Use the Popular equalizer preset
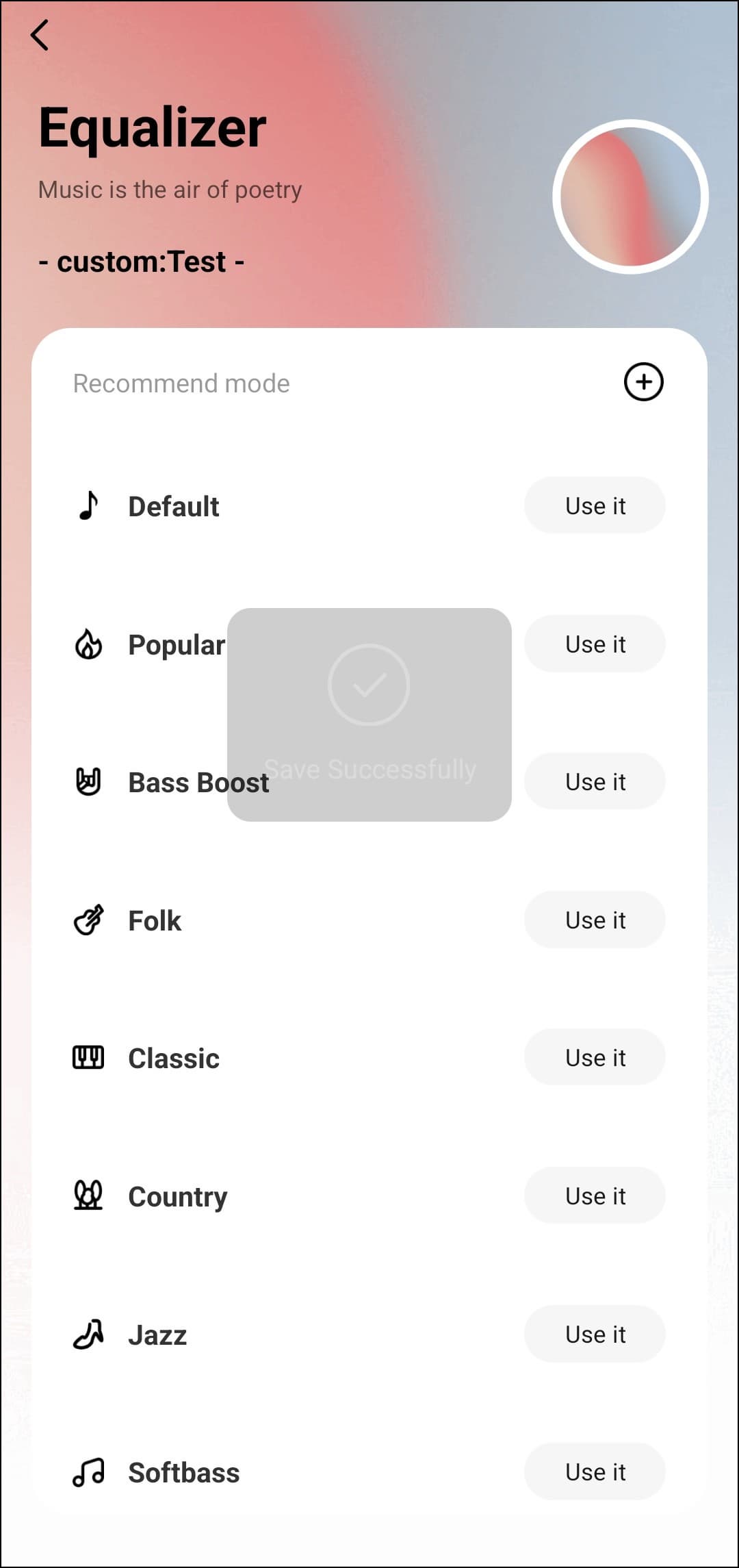 (595, 644)
